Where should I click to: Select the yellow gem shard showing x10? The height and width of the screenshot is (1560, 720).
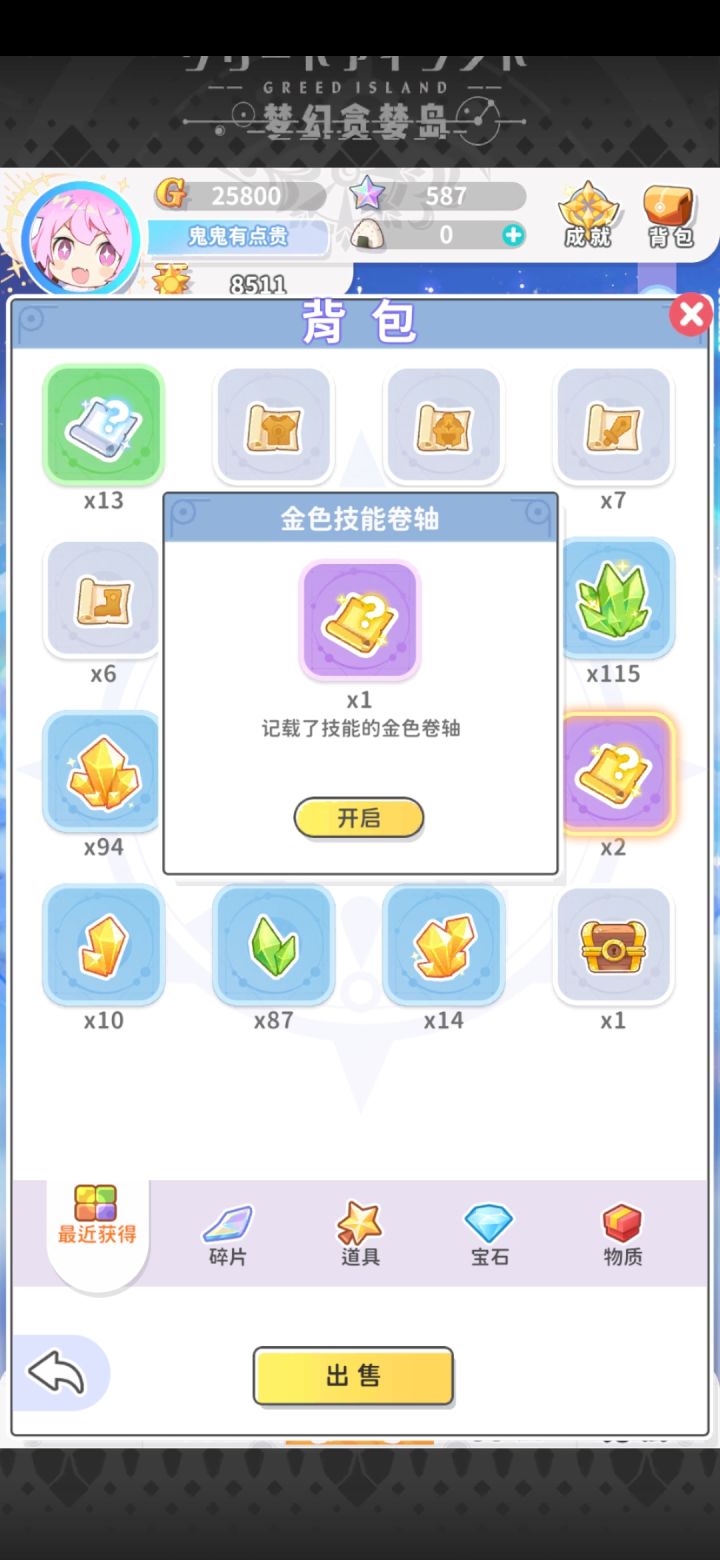pyautogui.click(x=103, y=945)
